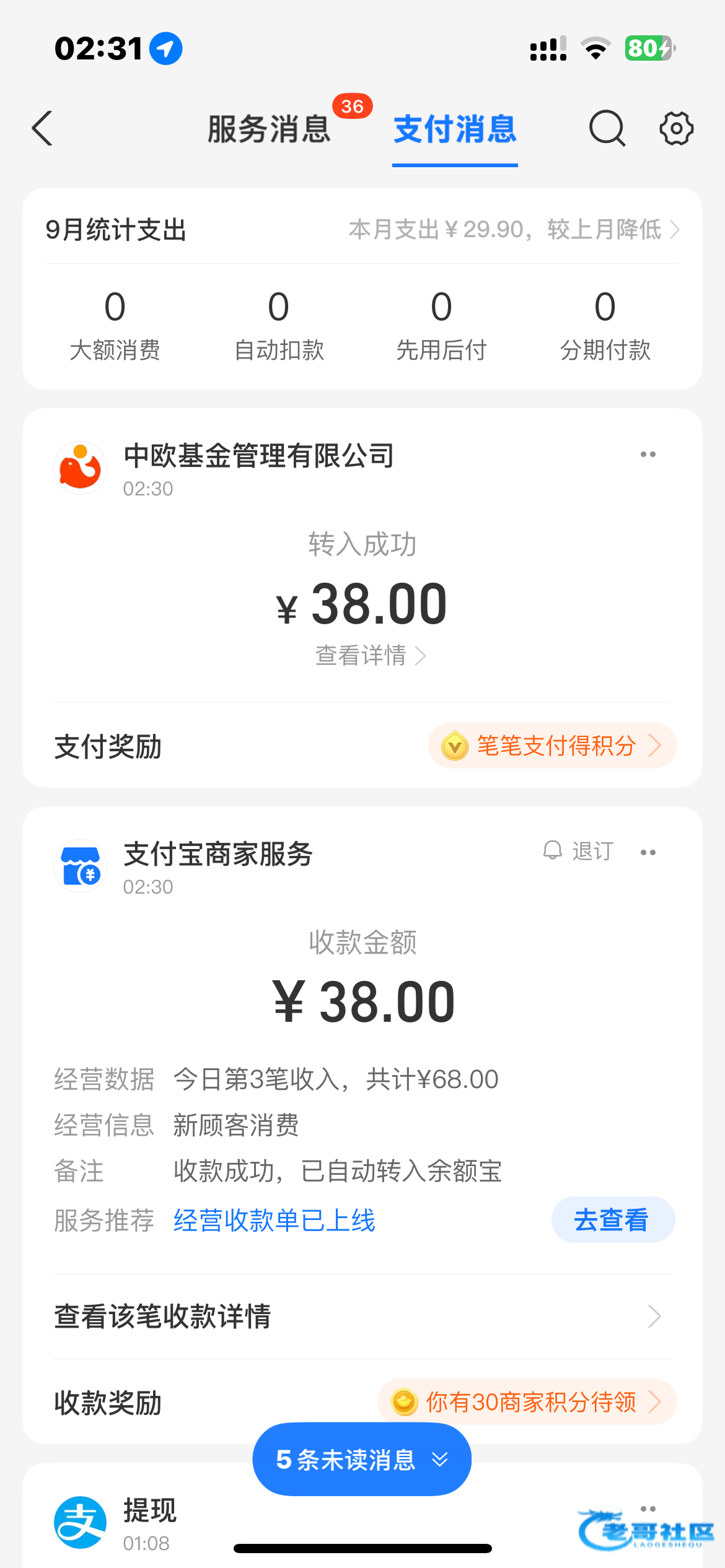
Task: Open the 大额消费 statistic
Action: 115,324
